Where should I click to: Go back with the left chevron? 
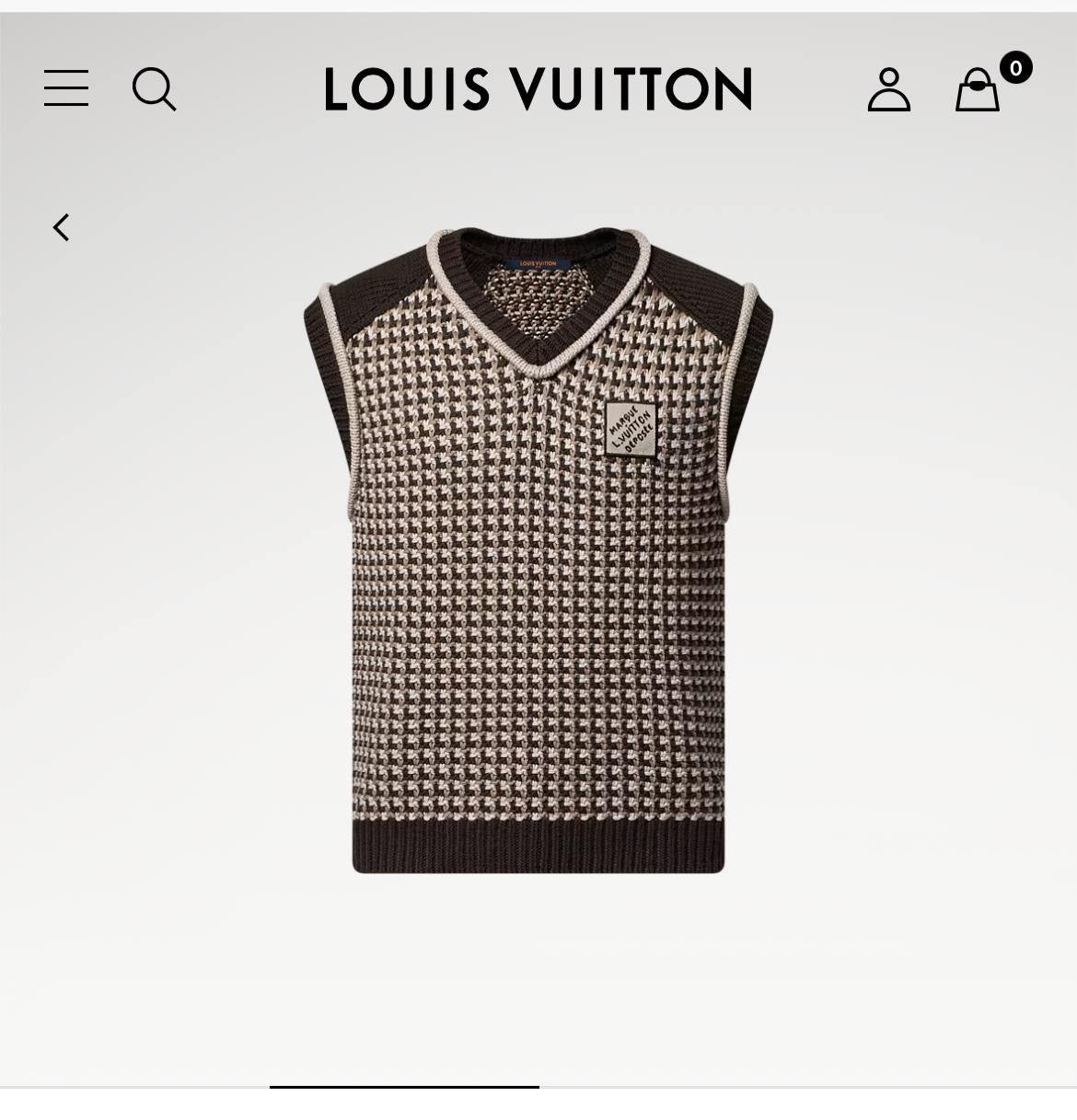[62, 227]
